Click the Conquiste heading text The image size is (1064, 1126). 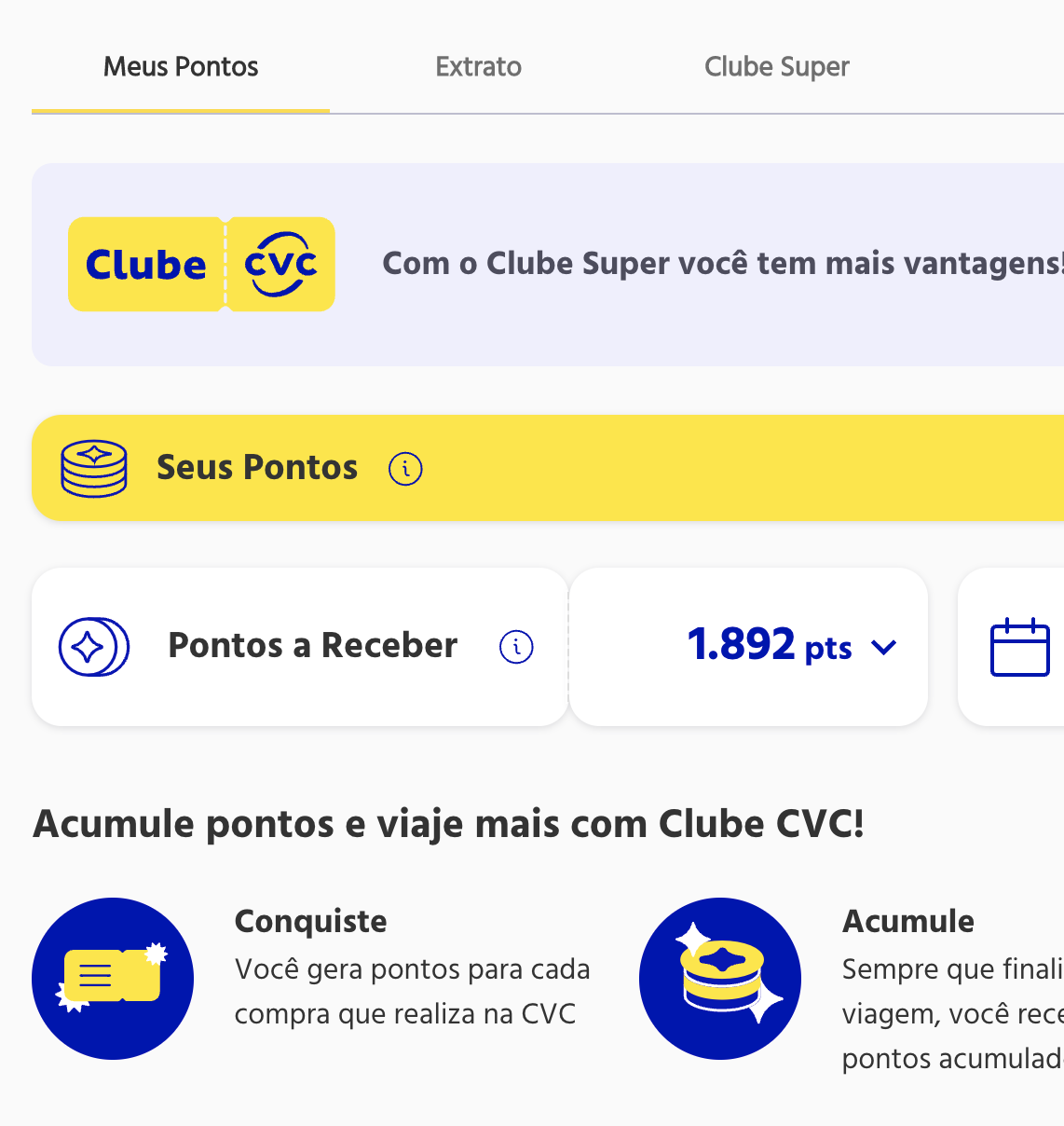click(310, 921)
